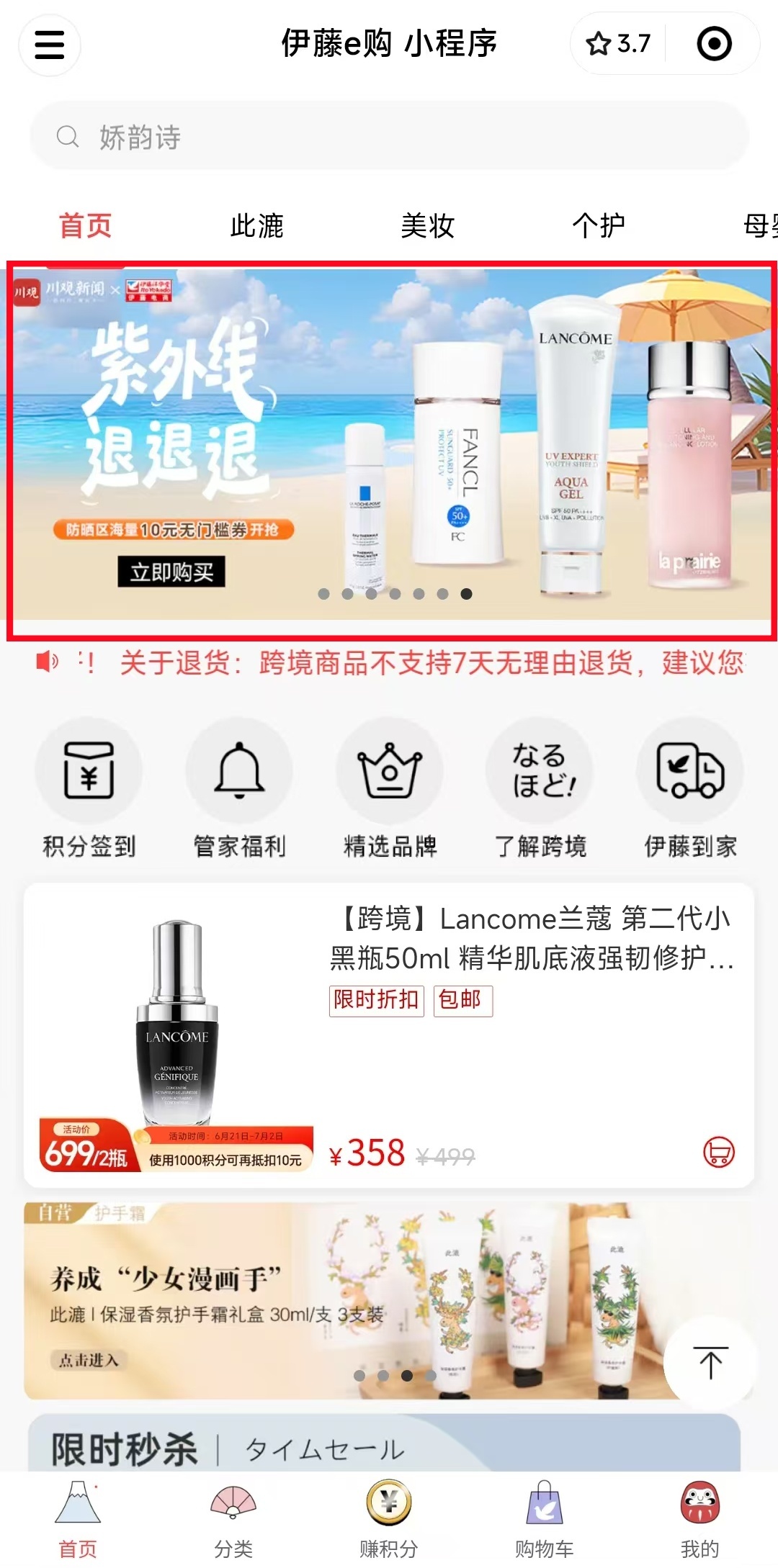Open the search box showing 娇韵诗
This screenshot has width=778, height=1568.
pos(389,137)
